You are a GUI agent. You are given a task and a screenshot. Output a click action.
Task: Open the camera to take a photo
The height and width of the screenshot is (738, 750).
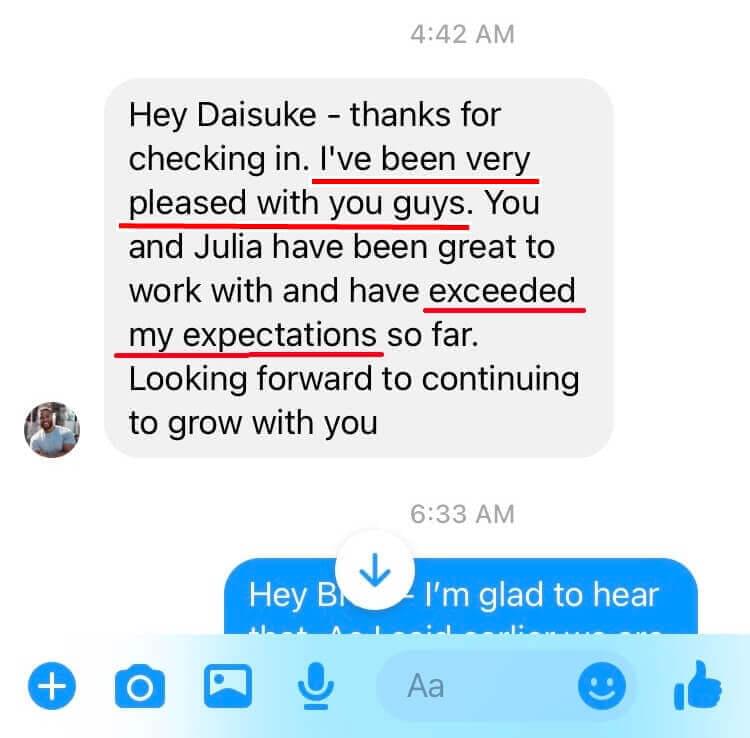coord(140,687)
